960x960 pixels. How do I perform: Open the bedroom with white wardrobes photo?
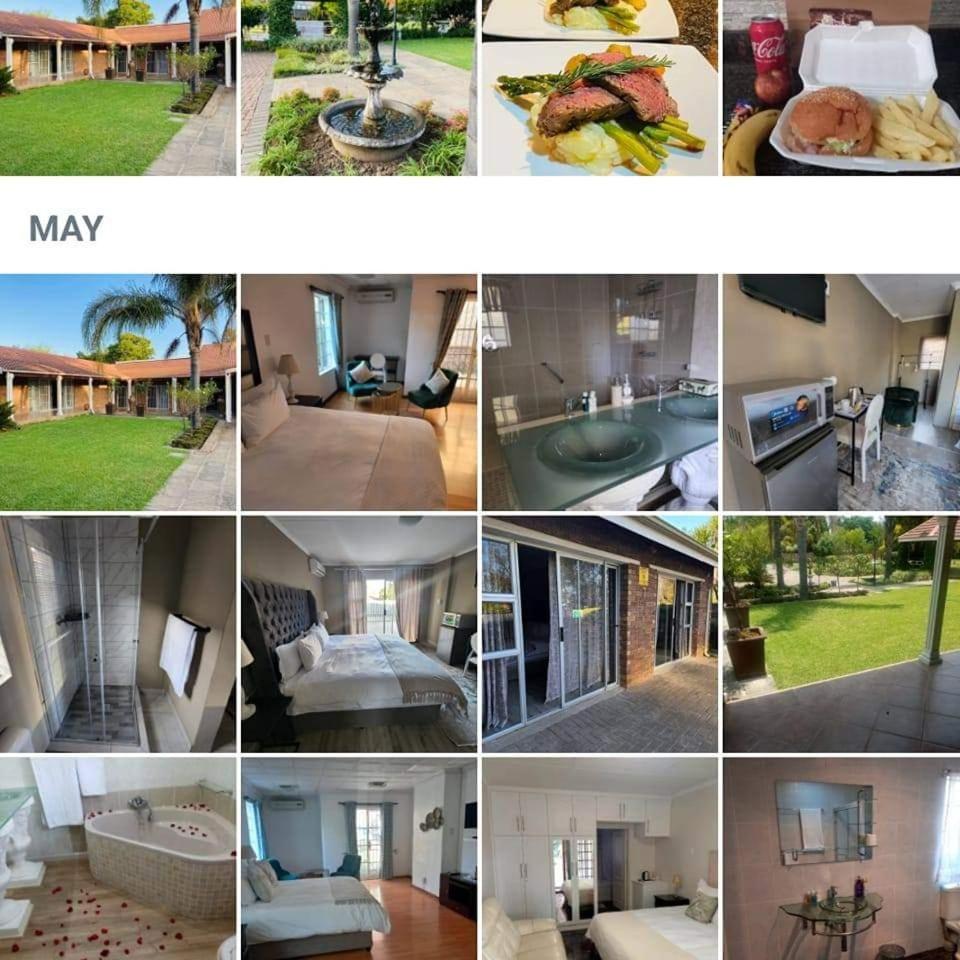599,858
